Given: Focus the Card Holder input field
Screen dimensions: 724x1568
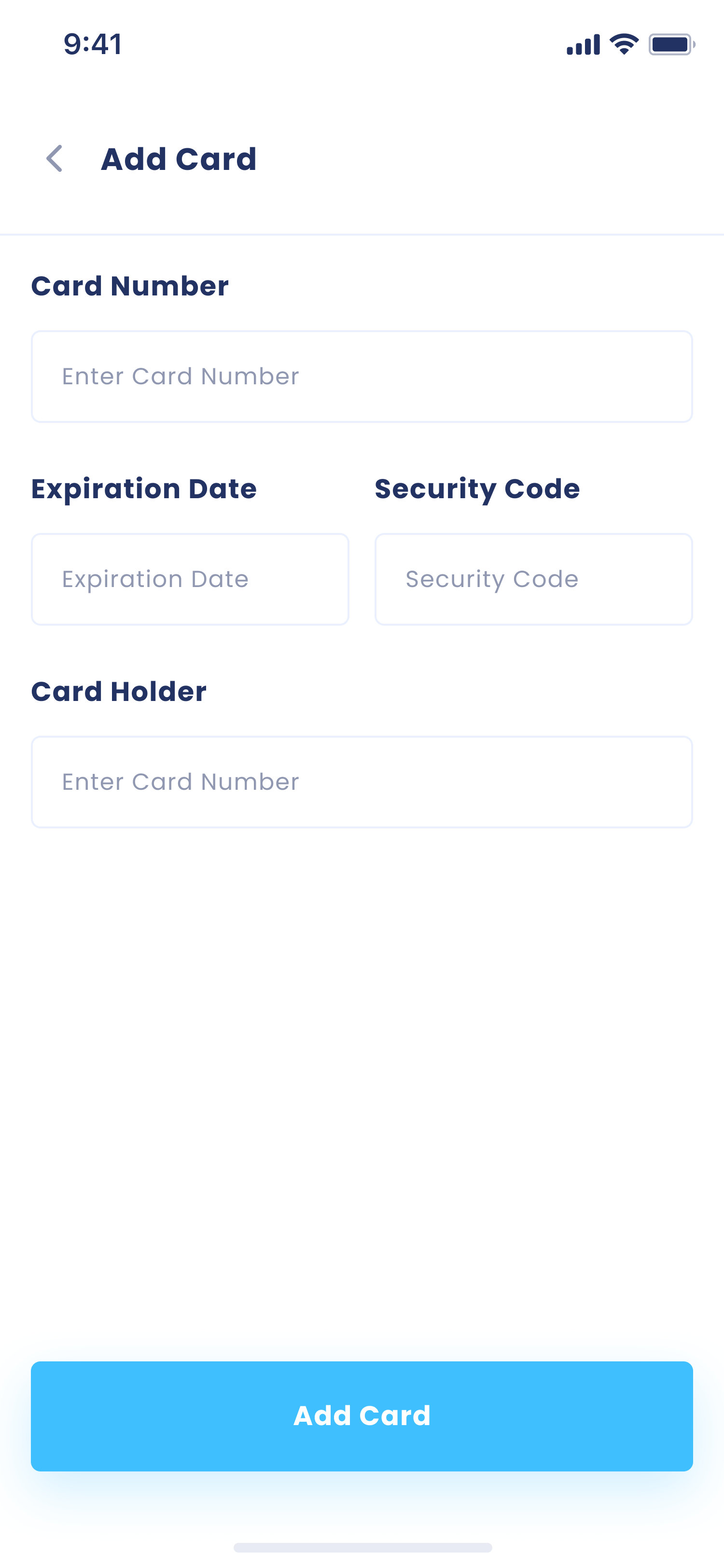Looking at the screenshot, I should tap(362, 782).
